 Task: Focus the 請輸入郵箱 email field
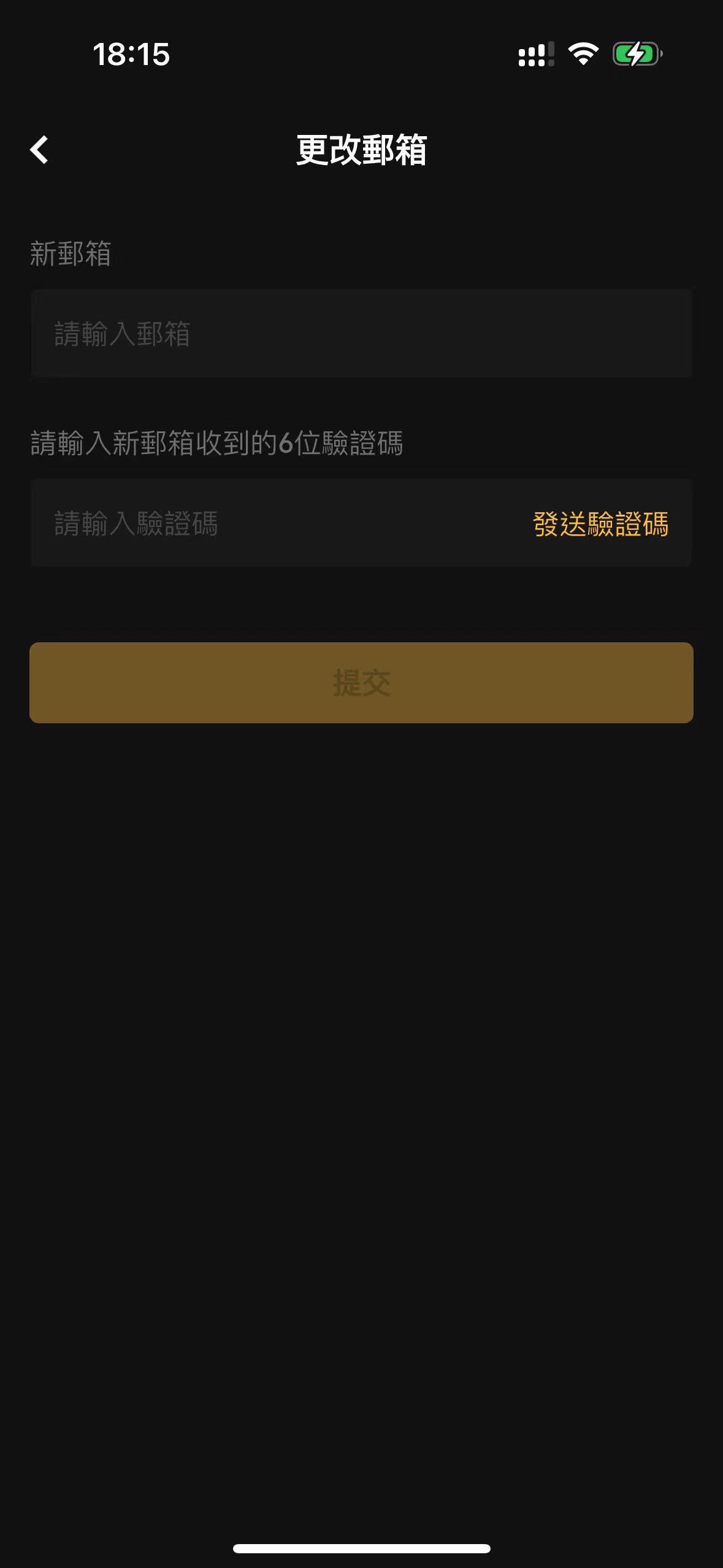(361, 334)
